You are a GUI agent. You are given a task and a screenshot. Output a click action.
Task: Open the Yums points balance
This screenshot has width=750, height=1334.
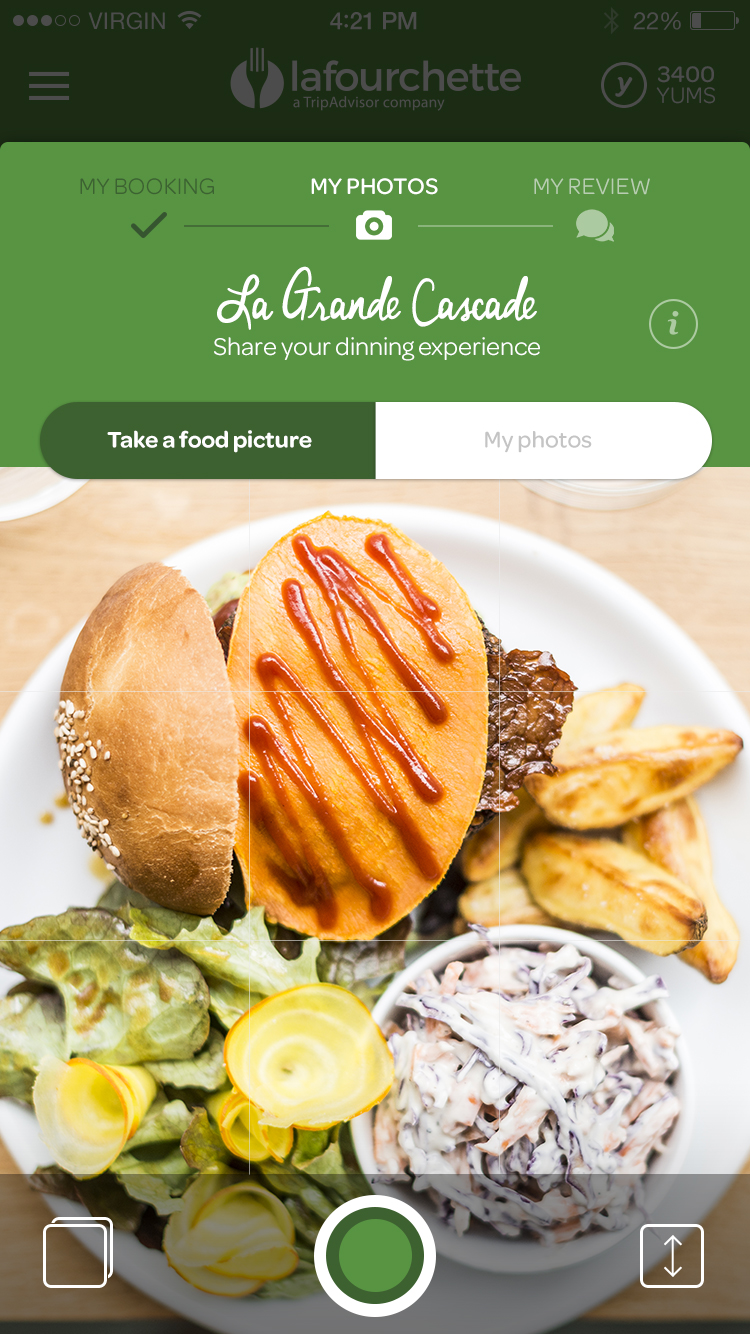click(x=658, y=85)
